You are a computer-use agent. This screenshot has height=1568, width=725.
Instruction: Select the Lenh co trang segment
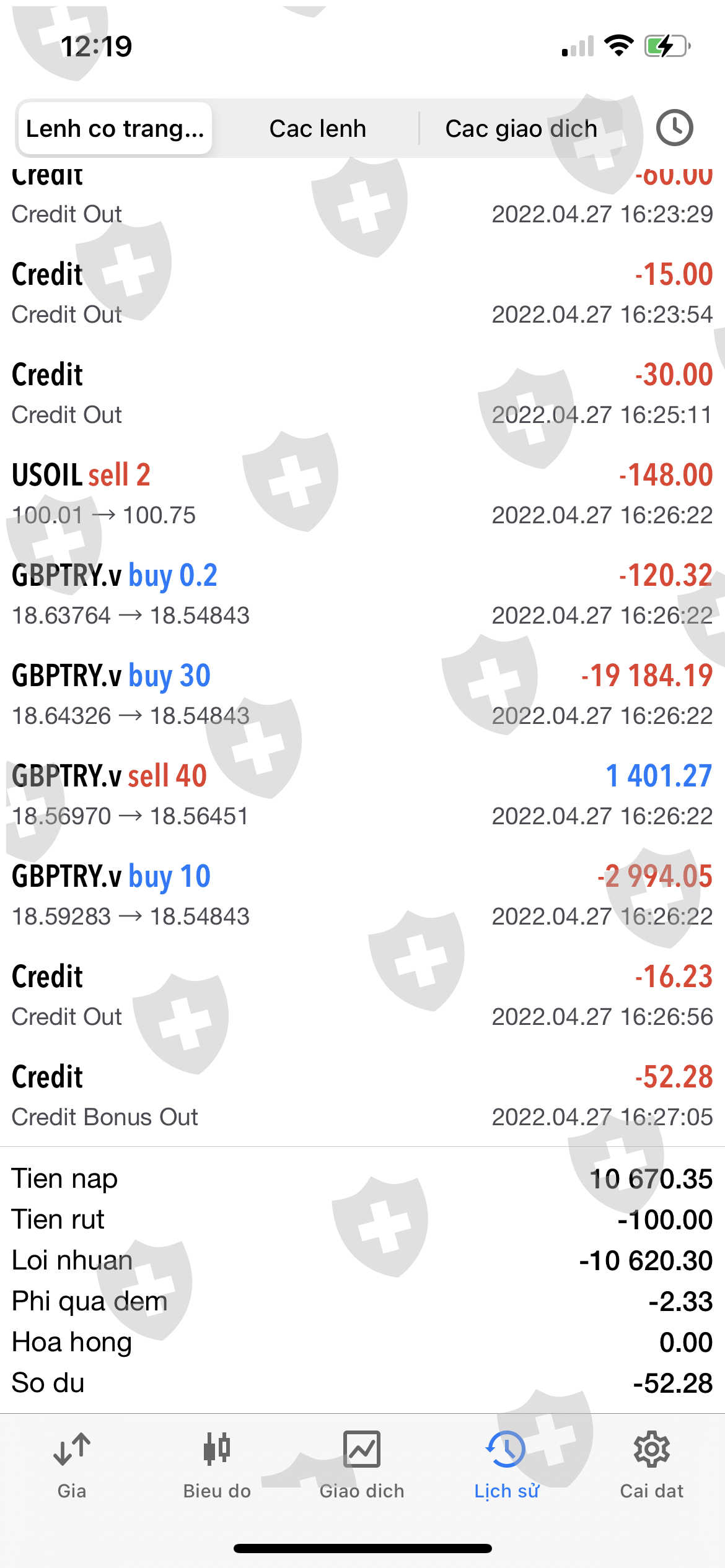coord(115,128)
